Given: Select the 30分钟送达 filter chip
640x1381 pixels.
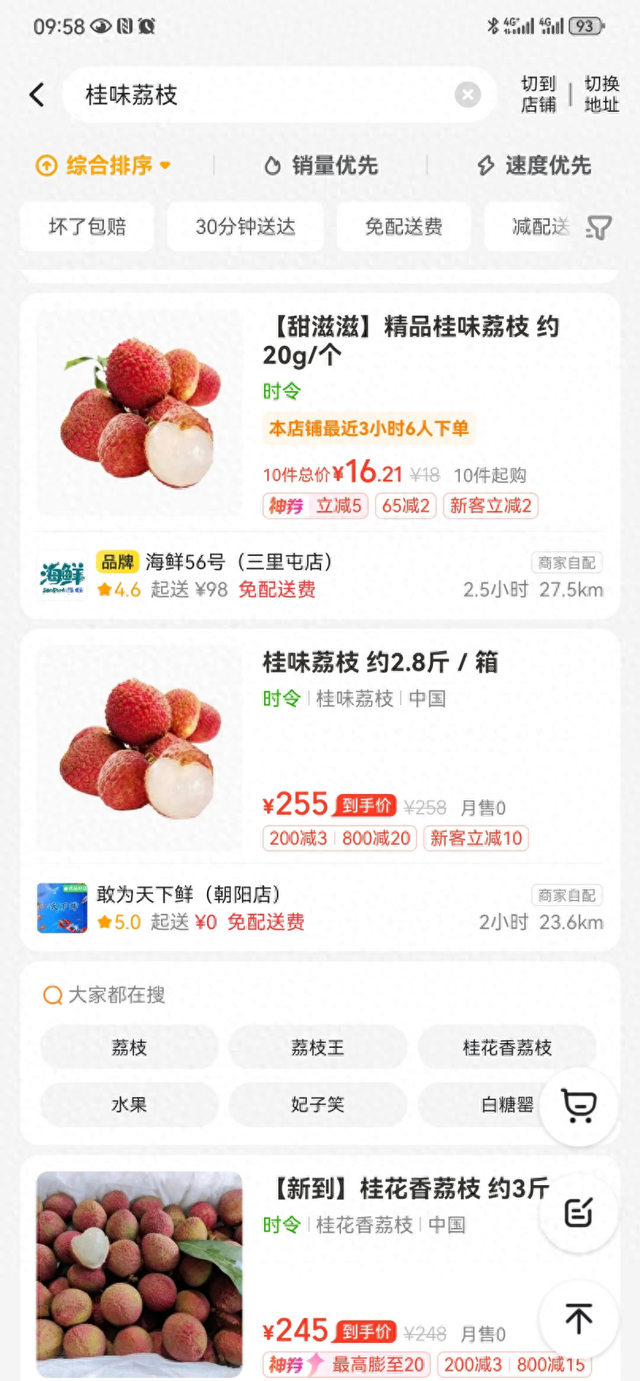Looking at the screenshot, I should point(245,227).
